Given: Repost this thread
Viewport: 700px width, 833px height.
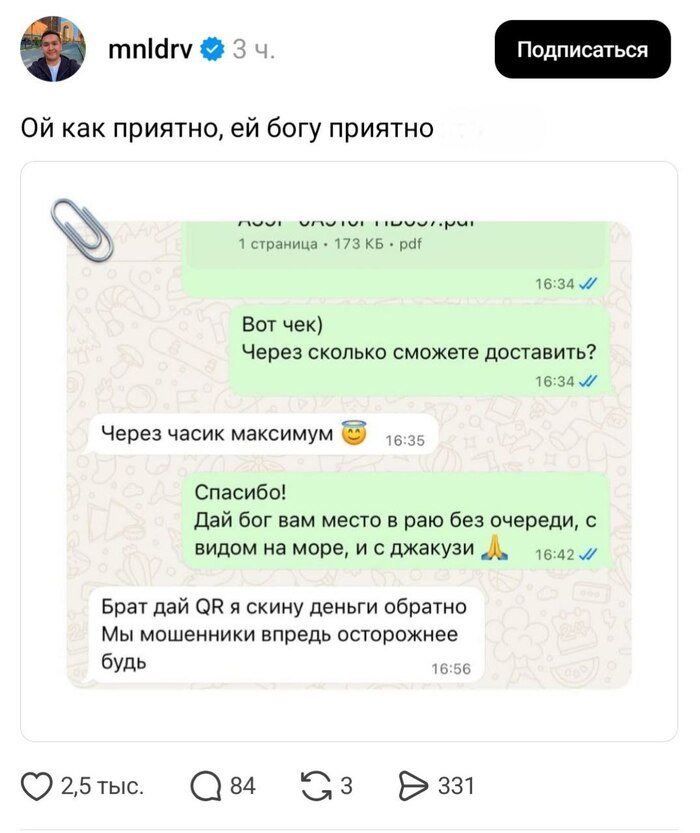Looking at the screenshot, I should click(316, 787).
